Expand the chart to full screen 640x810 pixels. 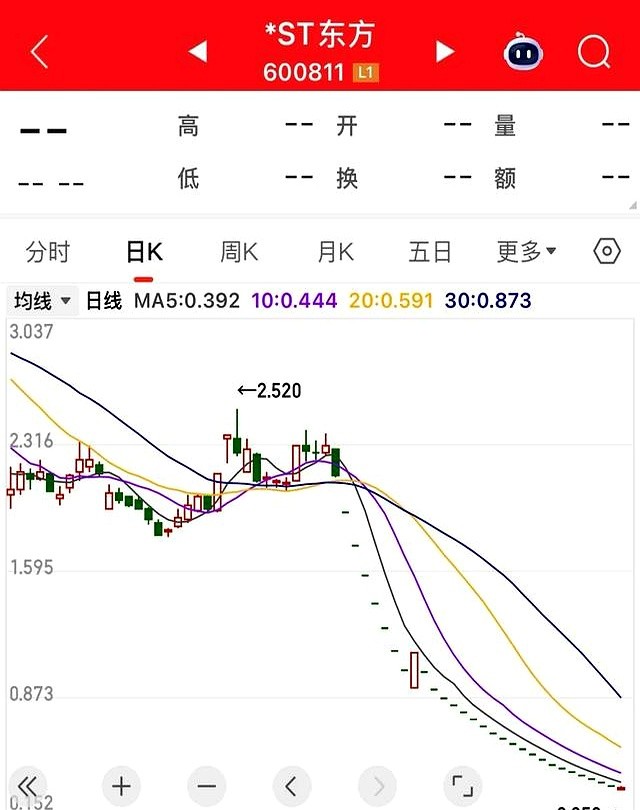[x=461, y=785]
